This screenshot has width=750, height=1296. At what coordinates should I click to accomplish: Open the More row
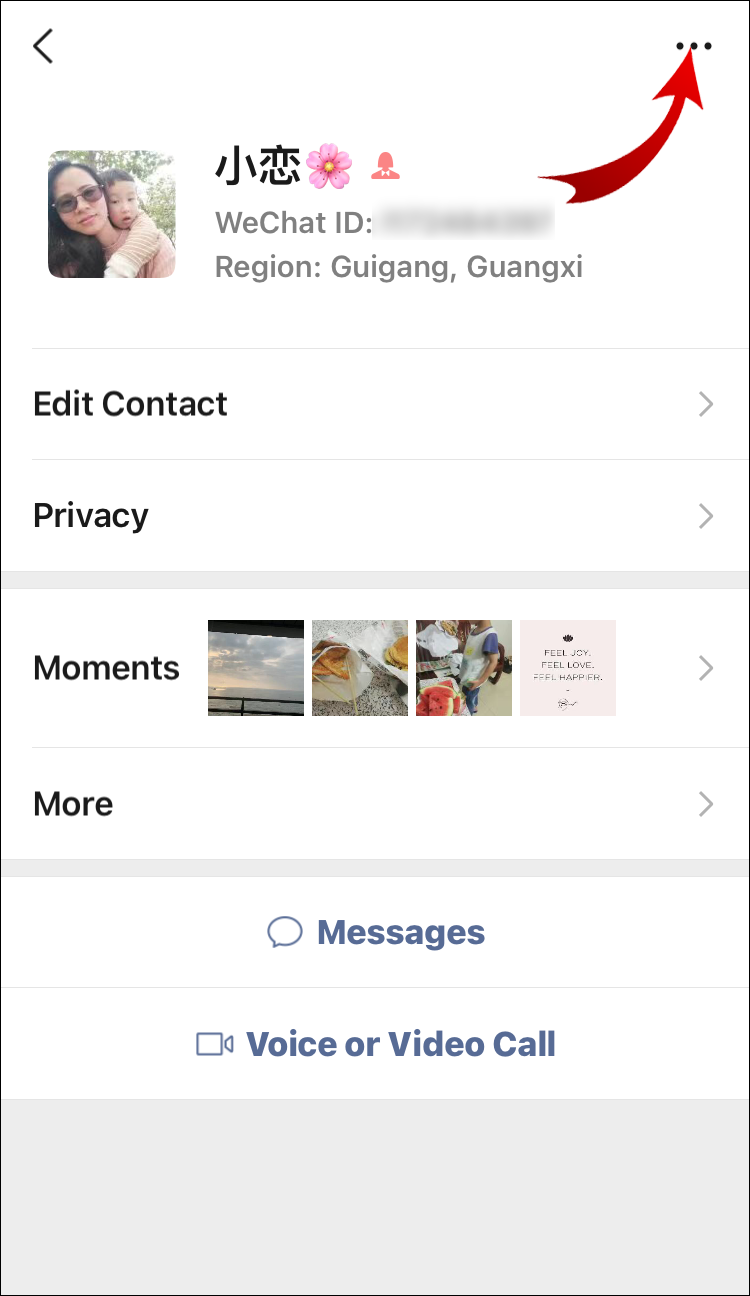(374, 804)
